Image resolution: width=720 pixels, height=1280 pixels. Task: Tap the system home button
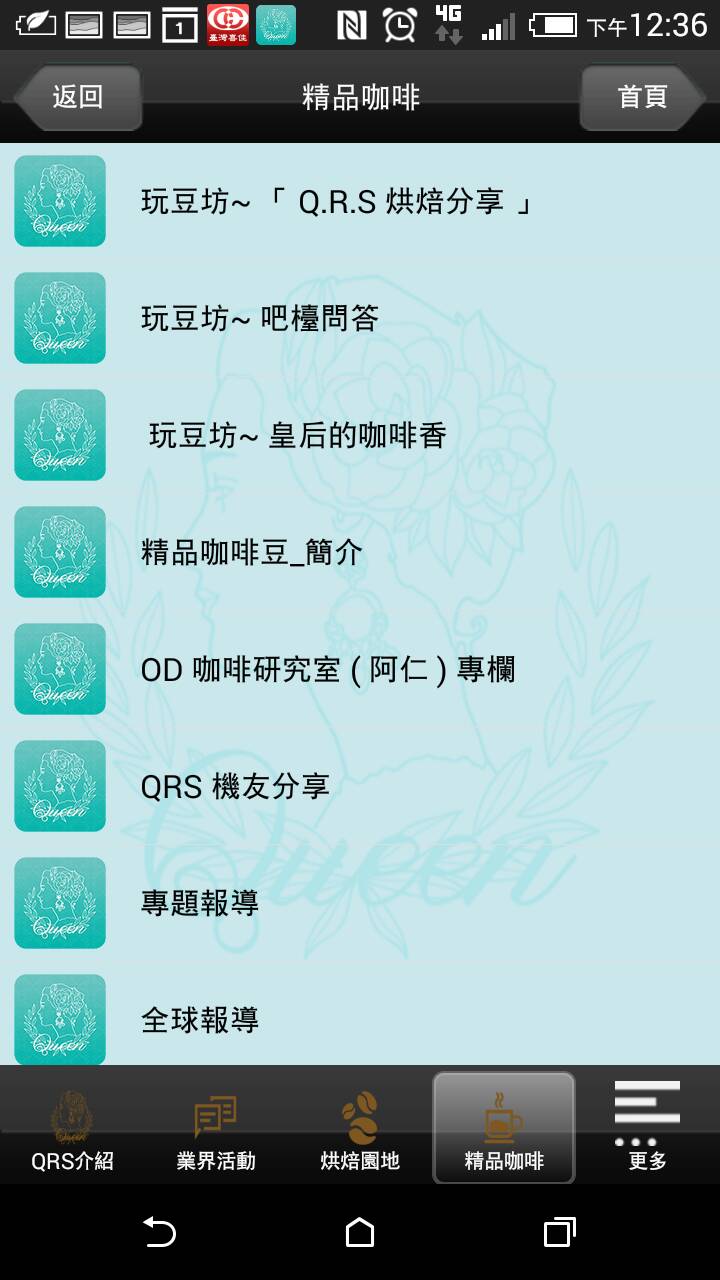pyautogui.click(x=360, y=1232)
